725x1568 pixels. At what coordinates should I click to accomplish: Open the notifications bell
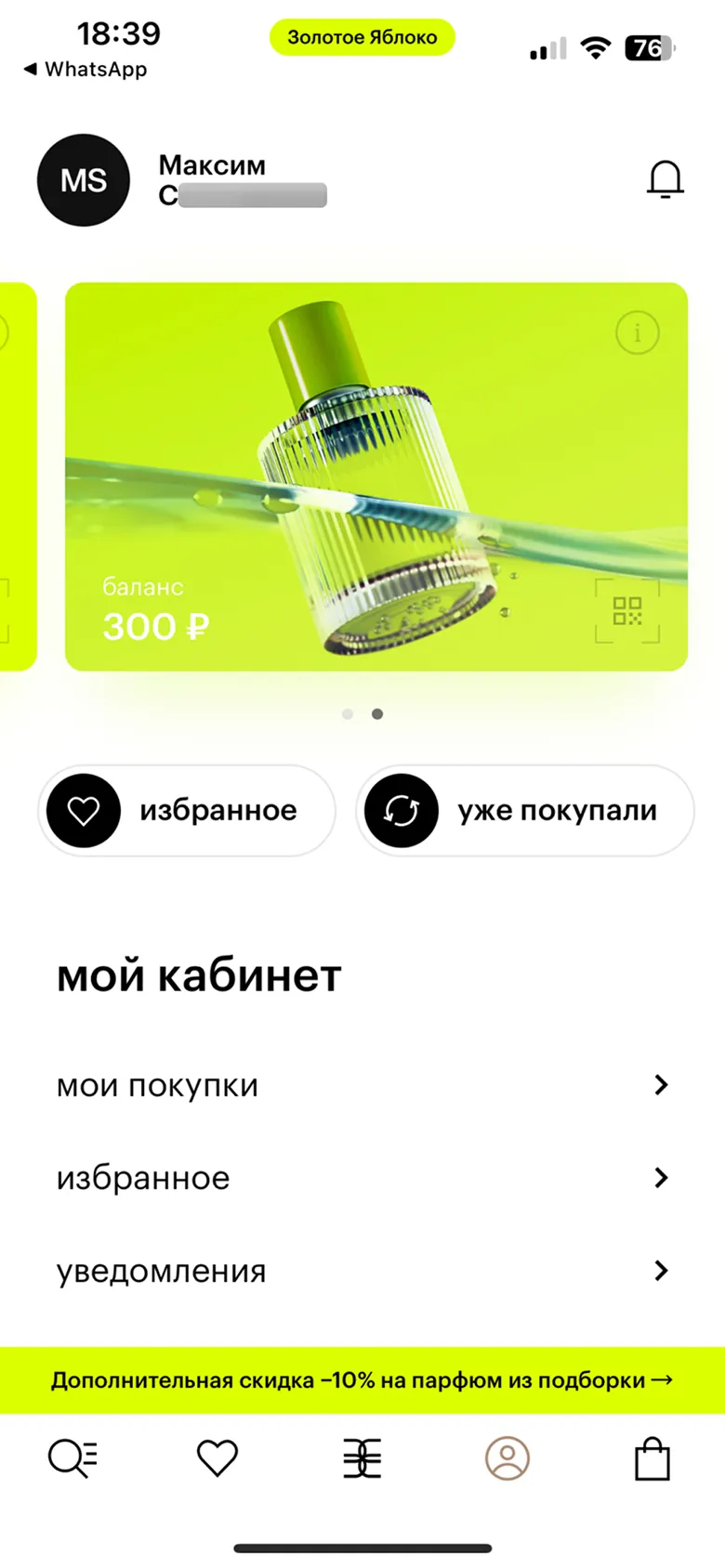[x=665, y=179]
